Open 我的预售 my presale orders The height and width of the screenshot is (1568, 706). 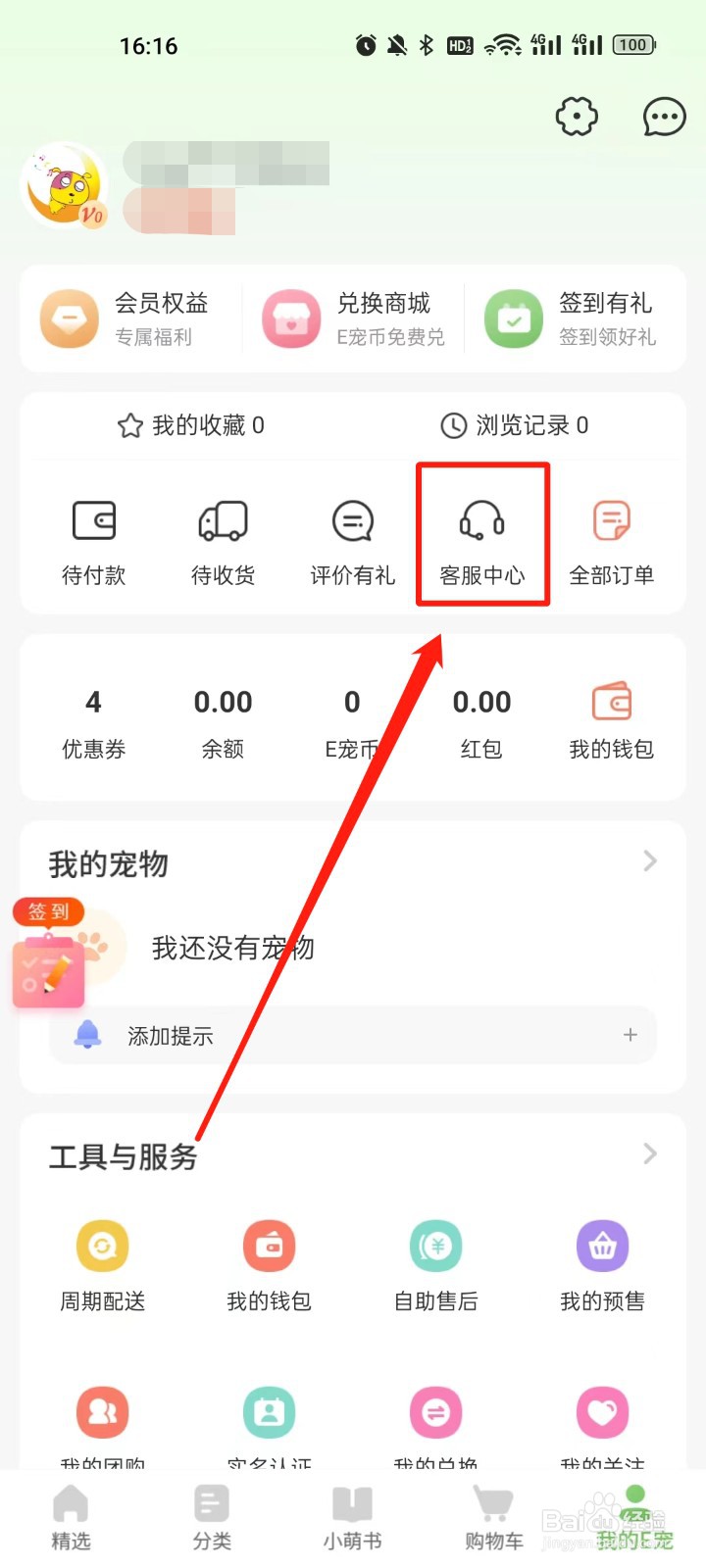tap(601, 1264)
